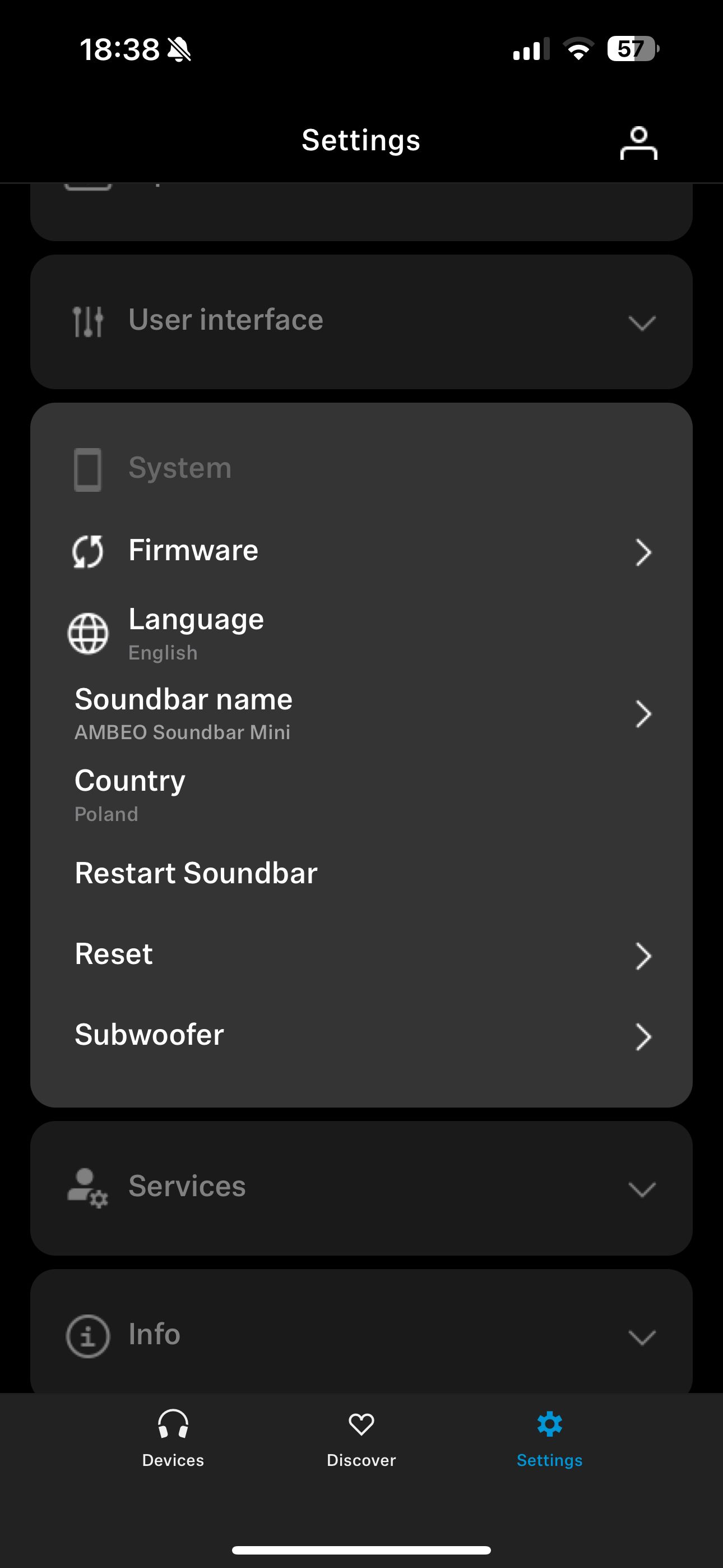Viewport: 723px width, 1568px height.
Task: Change the Language setting
Action: [x=361, y=633]
